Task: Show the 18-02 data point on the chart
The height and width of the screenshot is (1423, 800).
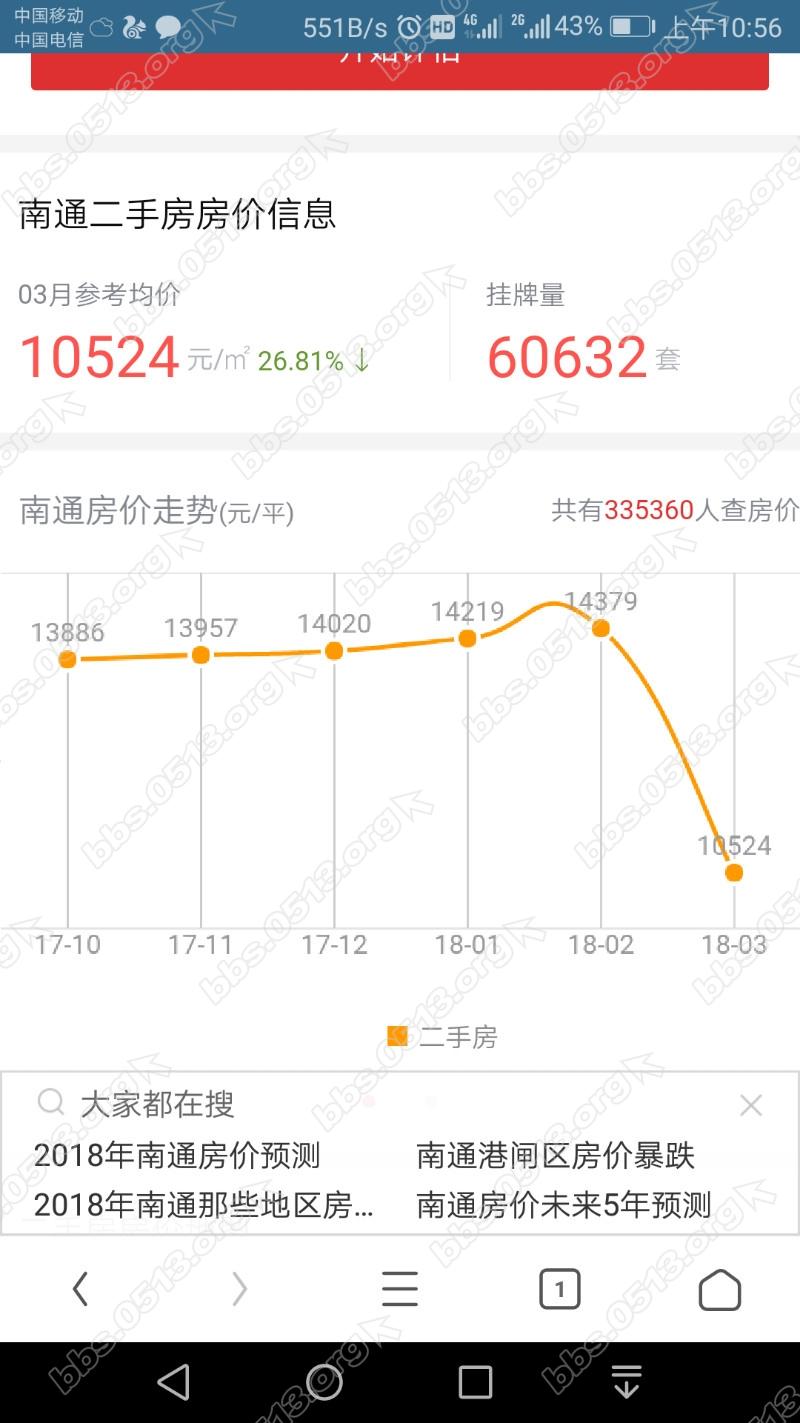Action: click(601, 628)
